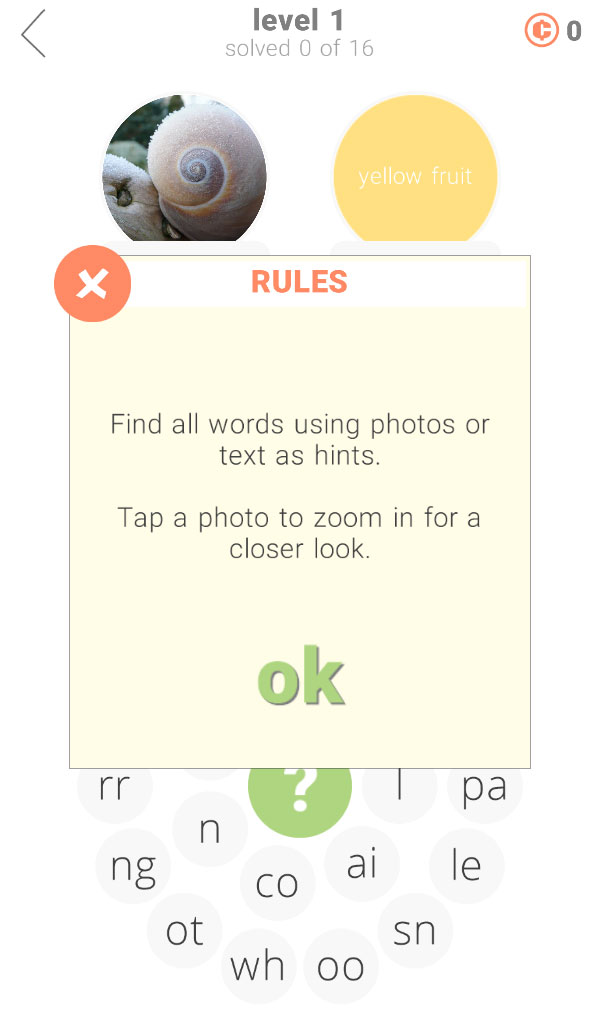This screenshot has width=600, height=1024.
Task: Select the "ng" letter tile
Action: pyautogui.click(x=133, y=866)
